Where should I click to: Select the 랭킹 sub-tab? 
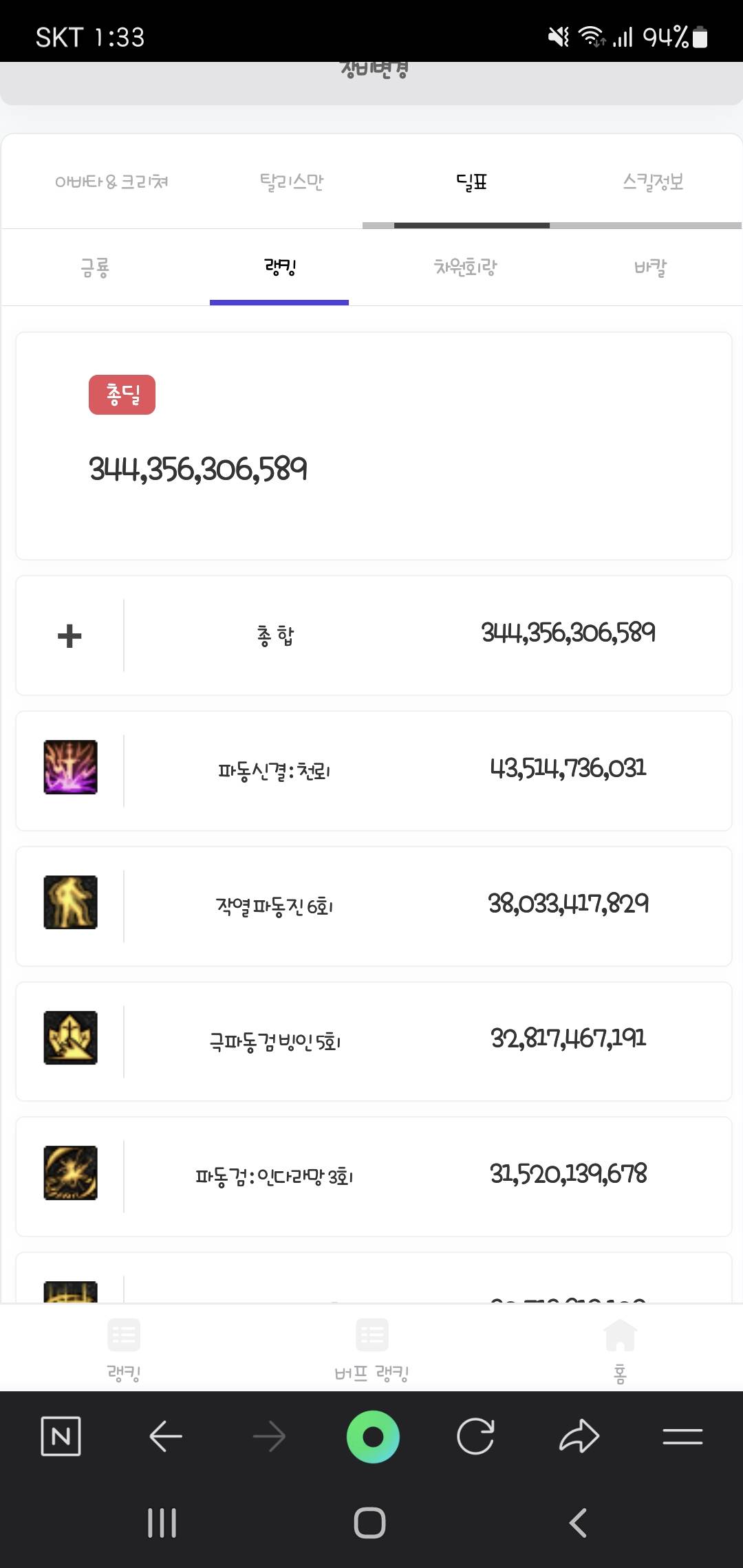(279, 267)
